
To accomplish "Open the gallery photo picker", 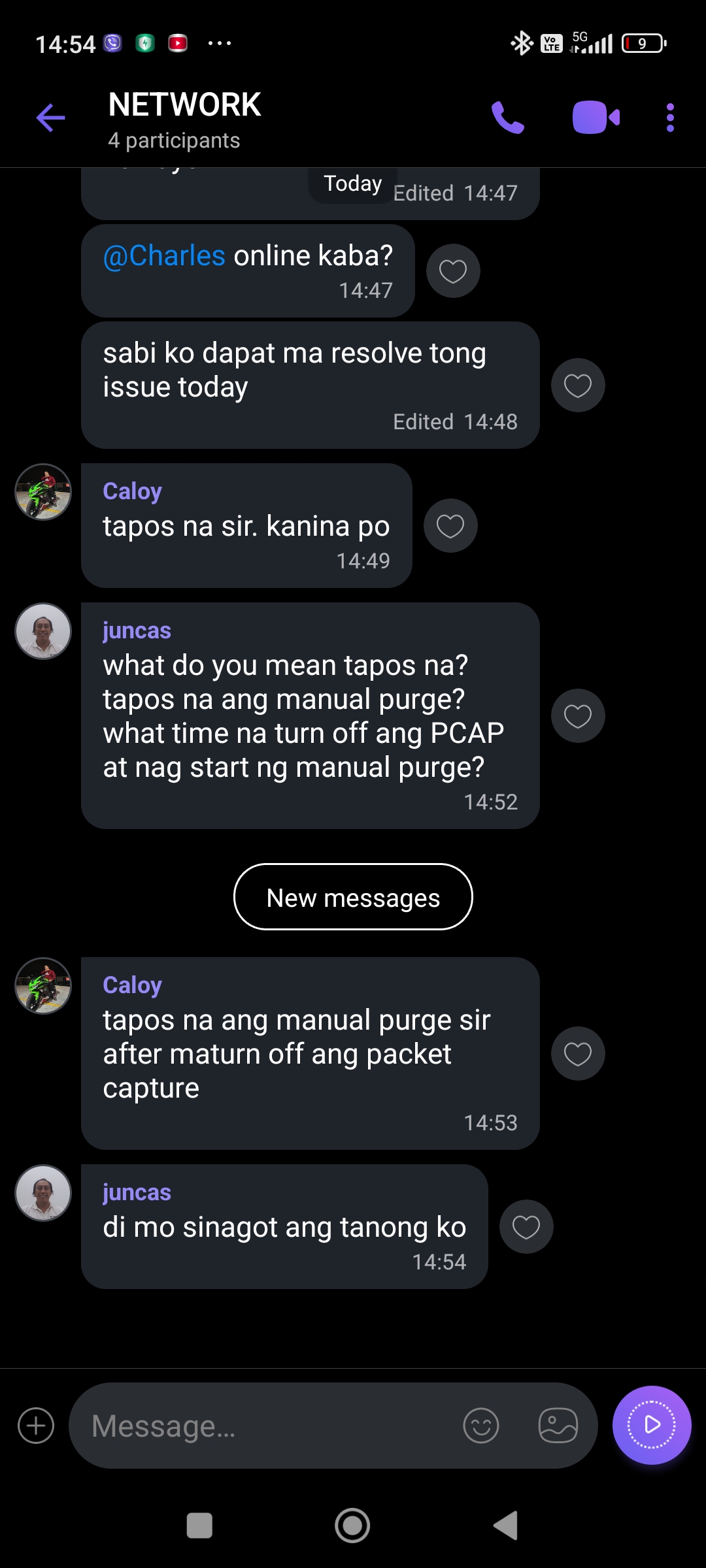I will point(558,1426).
